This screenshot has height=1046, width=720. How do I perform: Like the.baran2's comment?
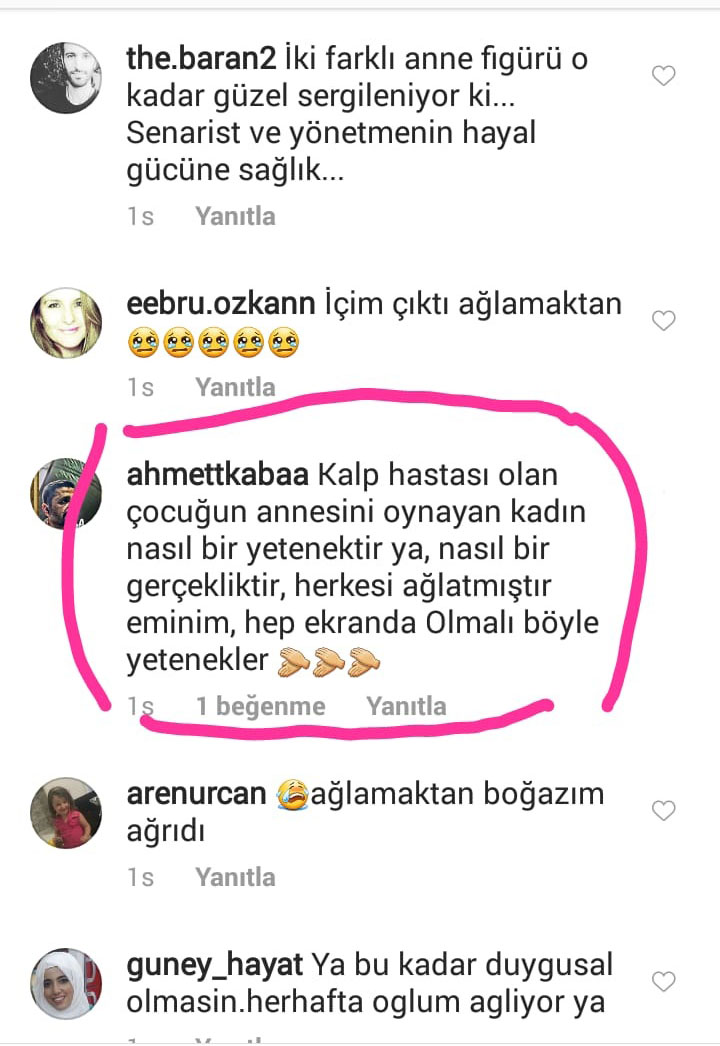click(x=664, y=75)
